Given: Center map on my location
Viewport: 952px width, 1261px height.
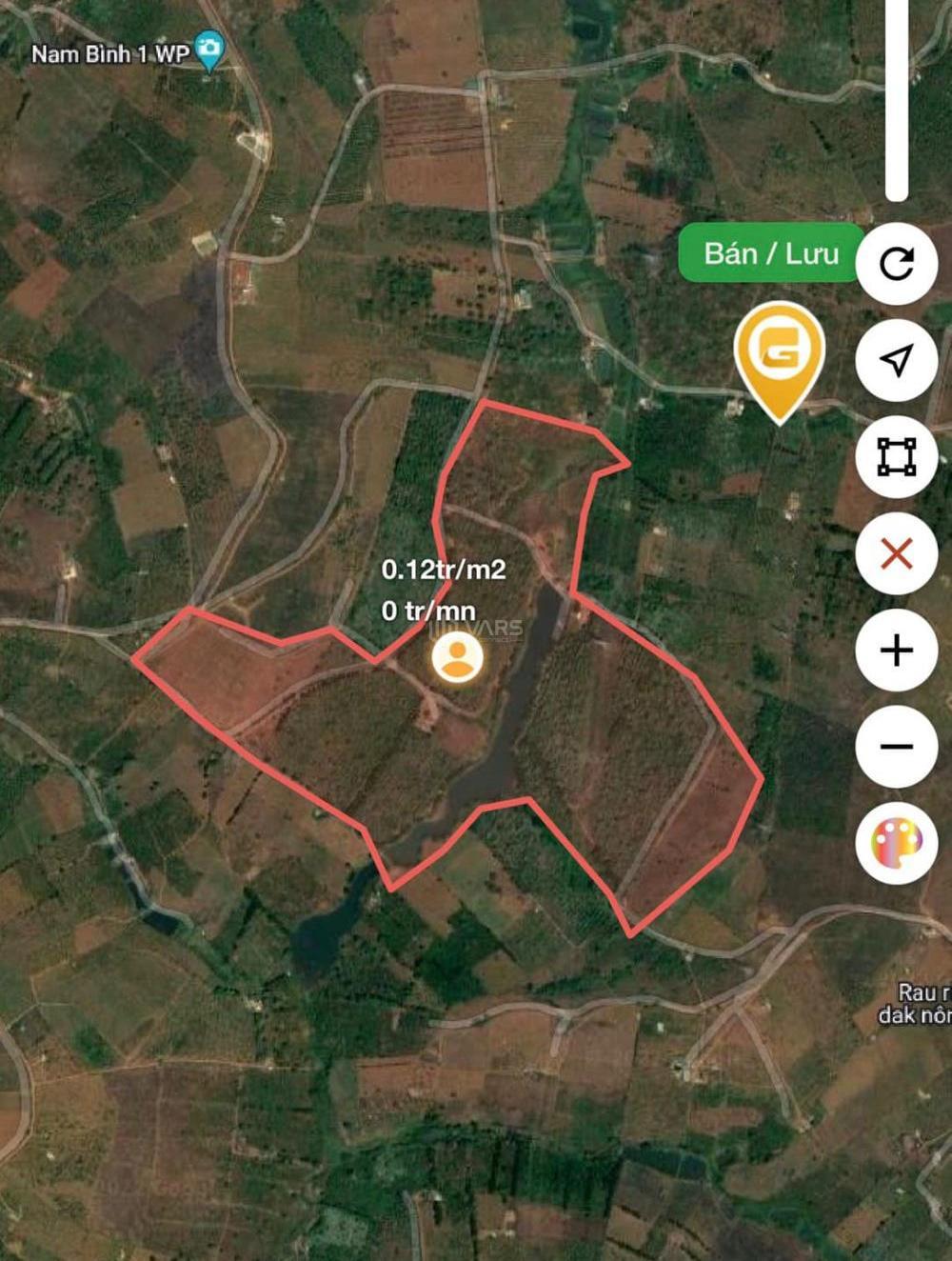Looking at the screenshot, I should coord(896,360).
